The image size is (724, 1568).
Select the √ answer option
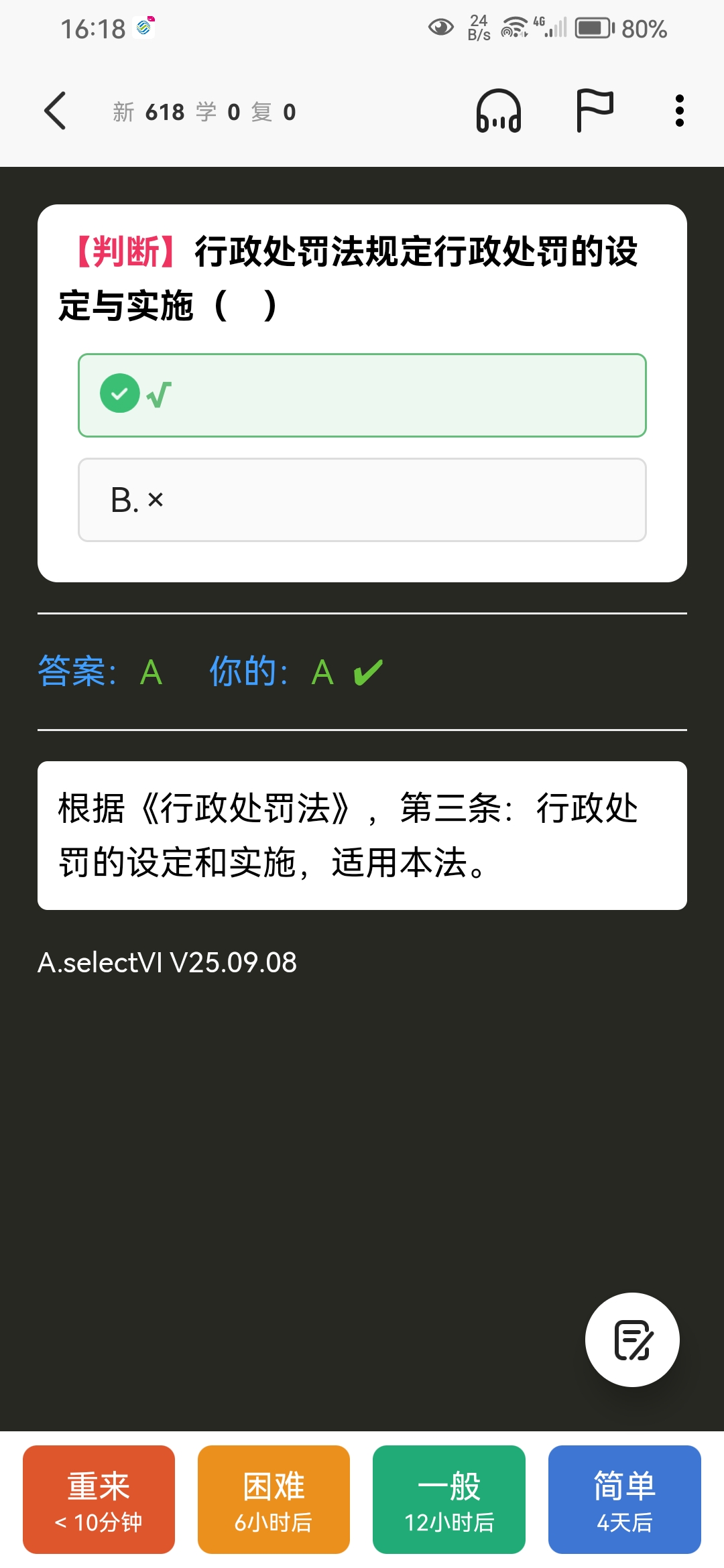(362, 395)
